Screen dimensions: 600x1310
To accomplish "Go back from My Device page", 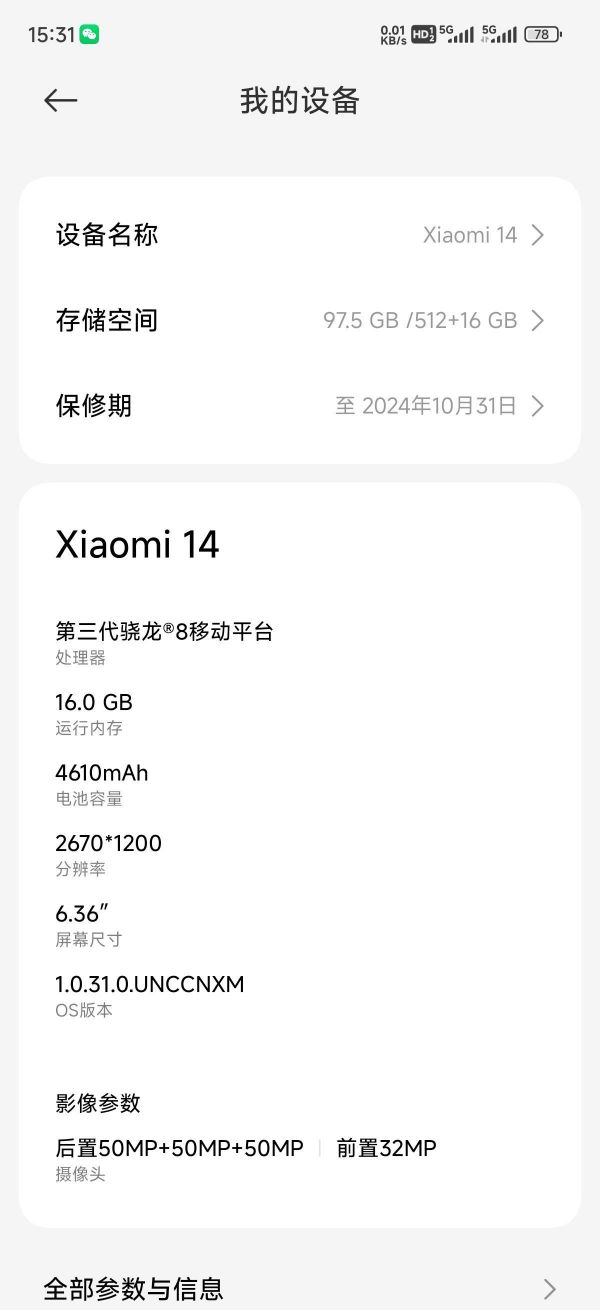I will point(61,100).
